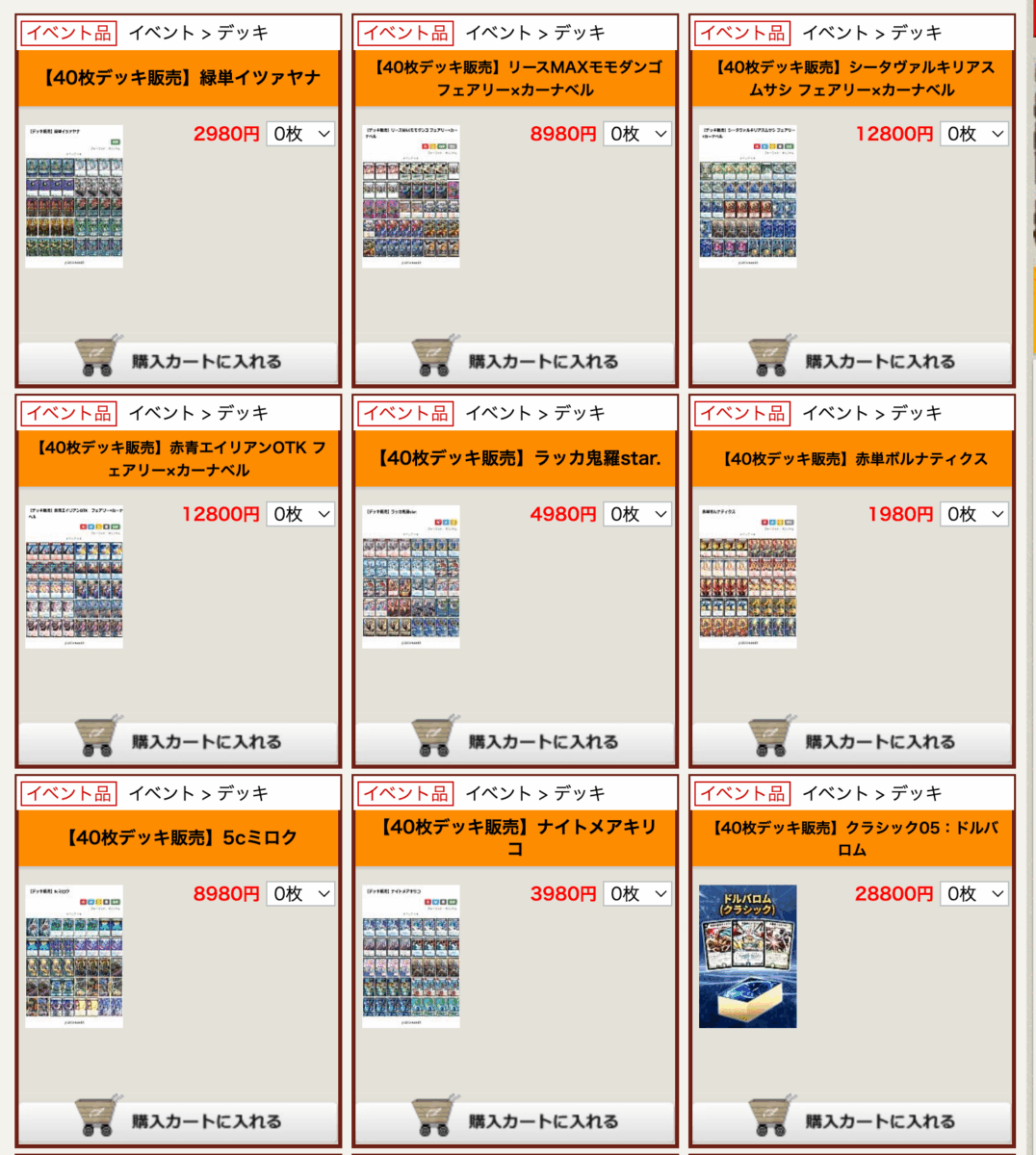This screenshot has height=1155, width=1036.
Task: Add ラッカ鬼羅star. deck to cart
Action: (x=516, y=742)
